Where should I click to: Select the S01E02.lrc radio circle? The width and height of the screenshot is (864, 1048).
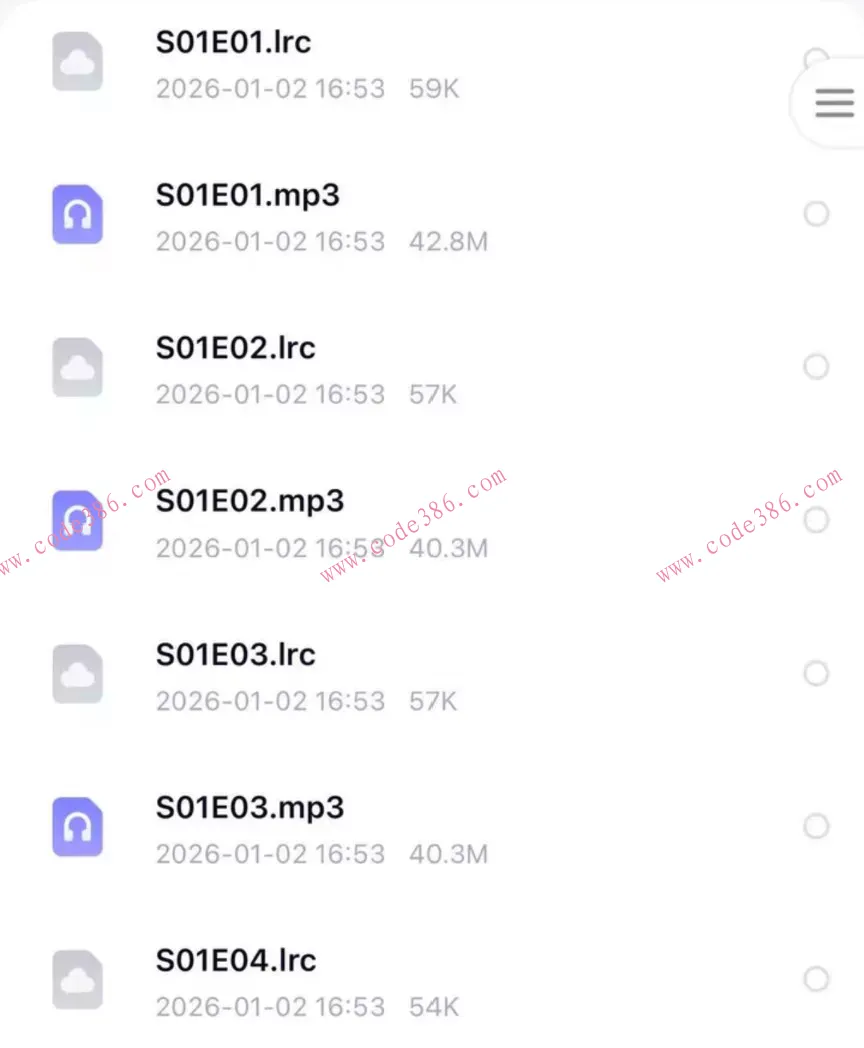[x=817, y=367]
